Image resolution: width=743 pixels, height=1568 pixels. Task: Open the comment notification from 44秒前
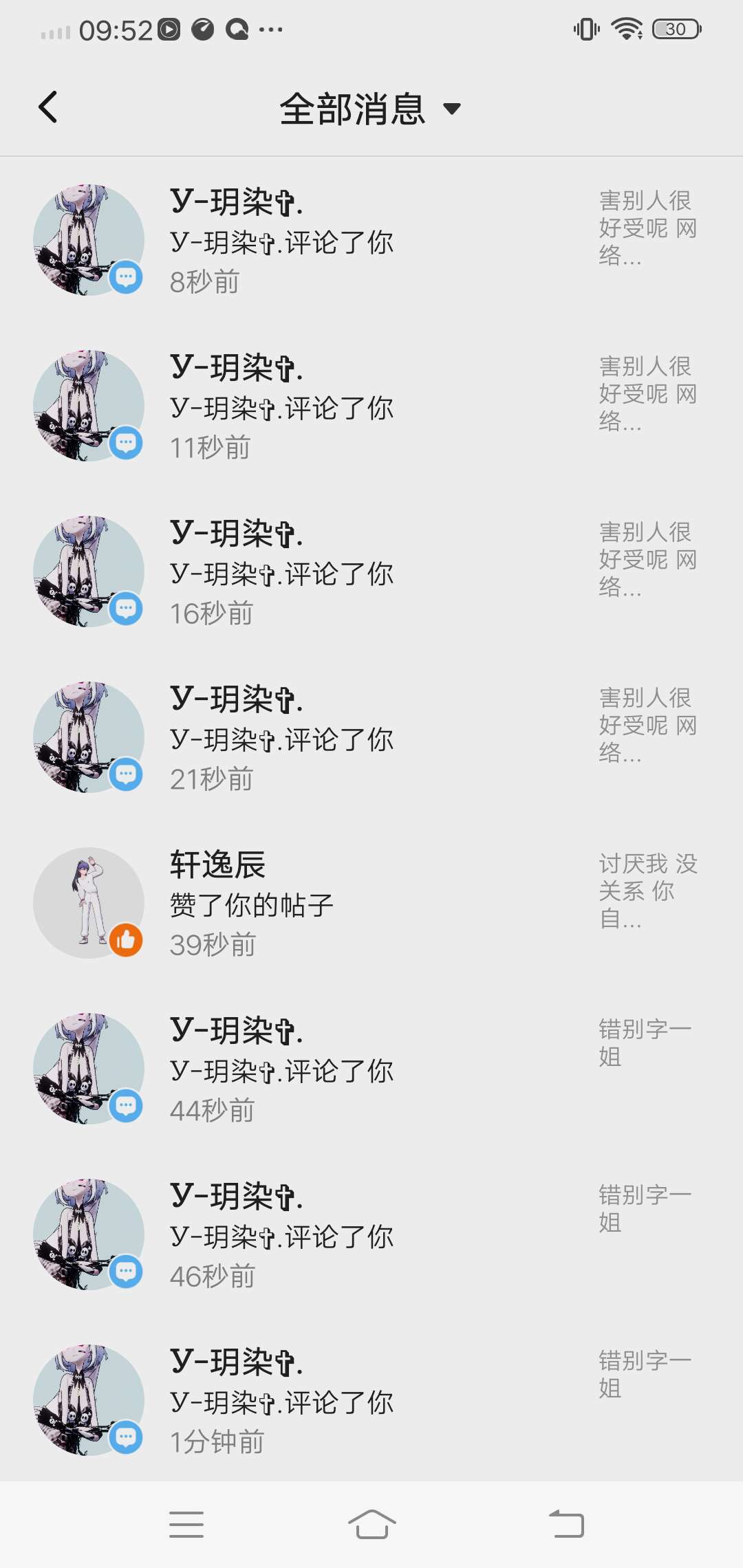point(371,1069)
